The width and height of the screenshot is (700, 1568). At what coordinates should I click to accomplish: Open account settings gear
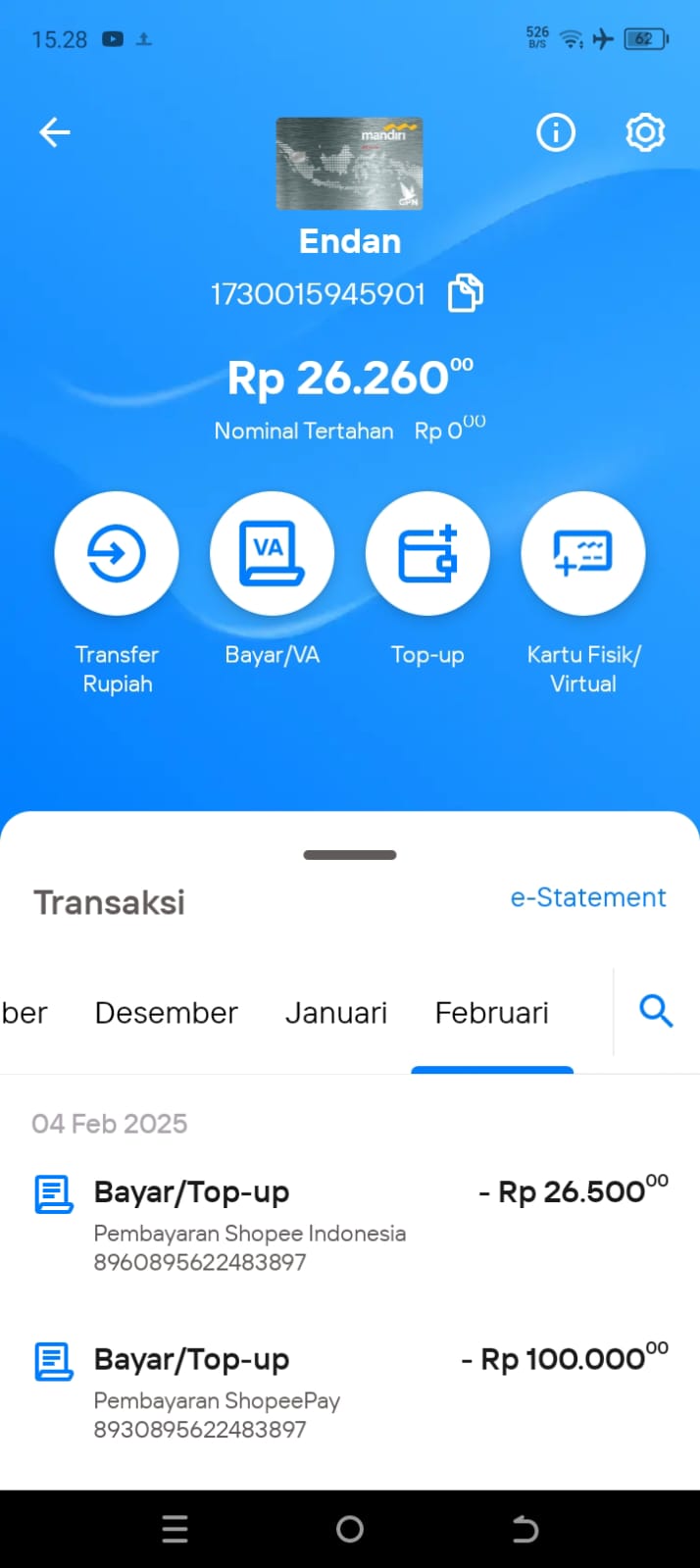point(645,132)
